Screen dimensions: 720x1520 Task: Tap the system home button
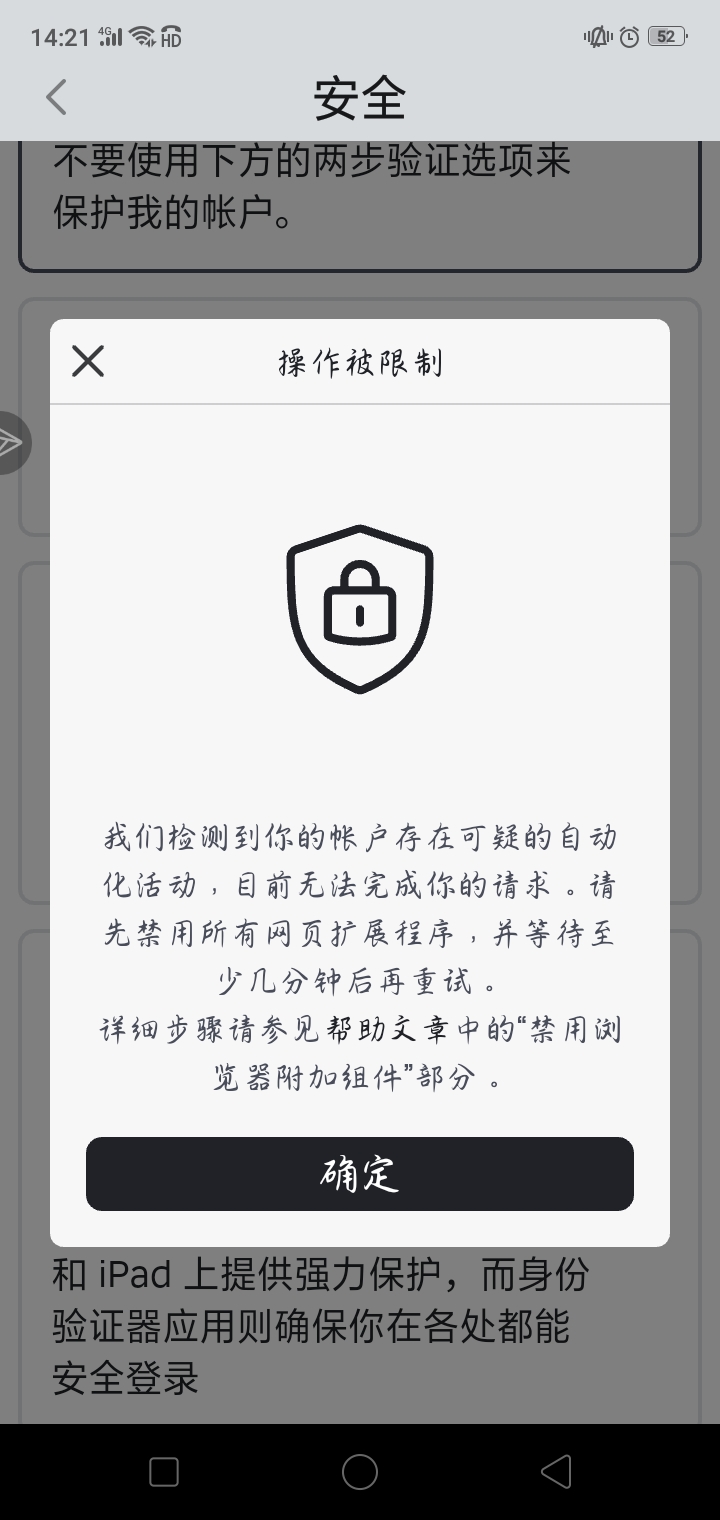click(360, 1472)
